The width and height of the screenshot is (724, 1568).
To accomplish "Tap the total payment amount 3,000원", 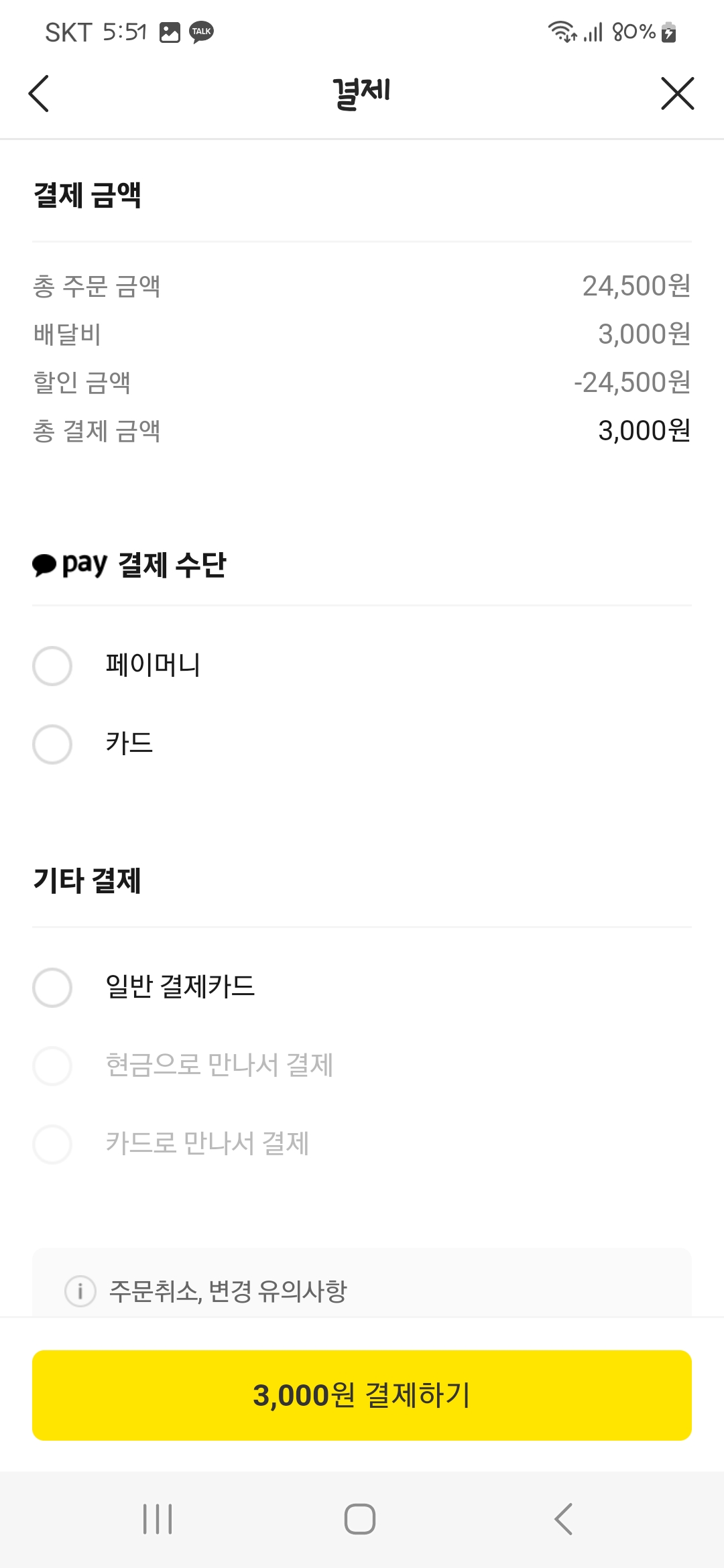I will click(x=644, y=432).
